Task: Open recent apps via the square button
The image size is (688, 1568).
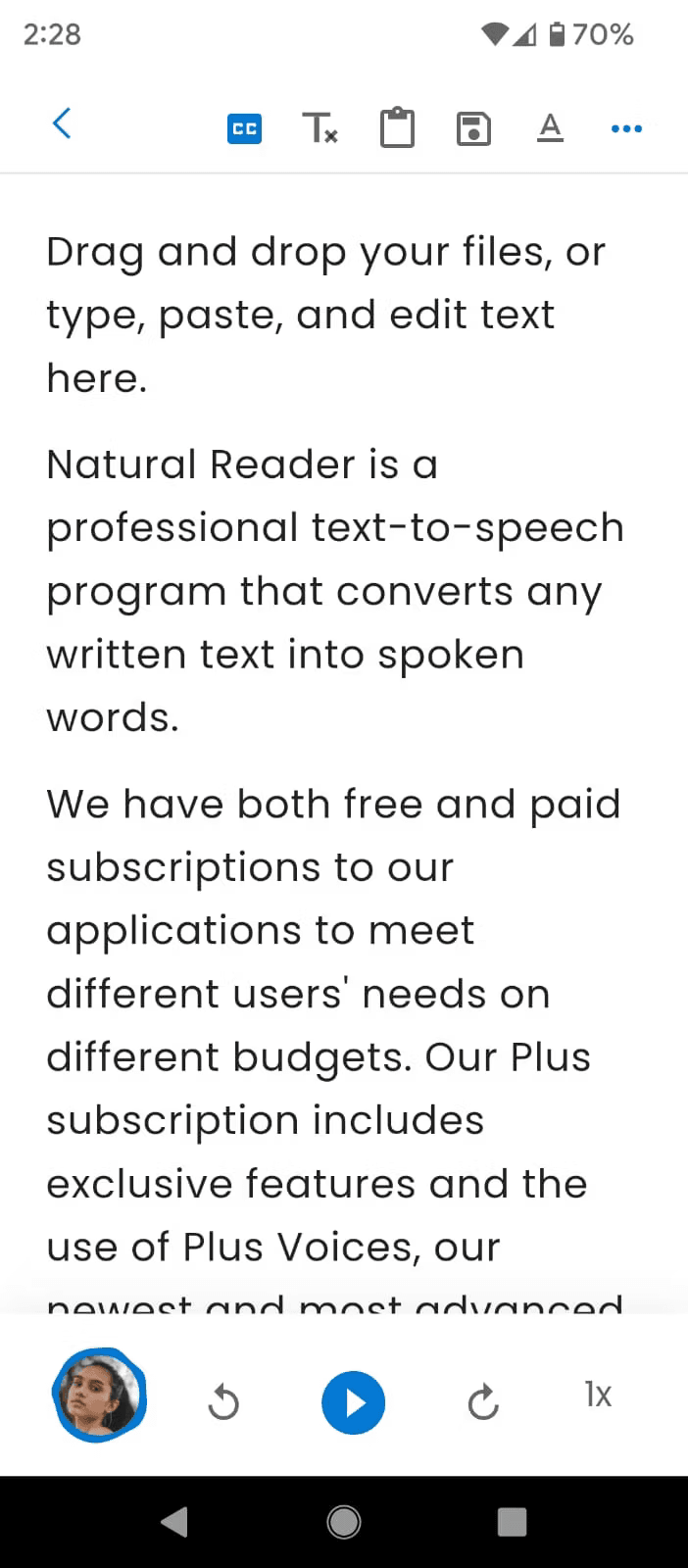Action: pos(513,1522)
